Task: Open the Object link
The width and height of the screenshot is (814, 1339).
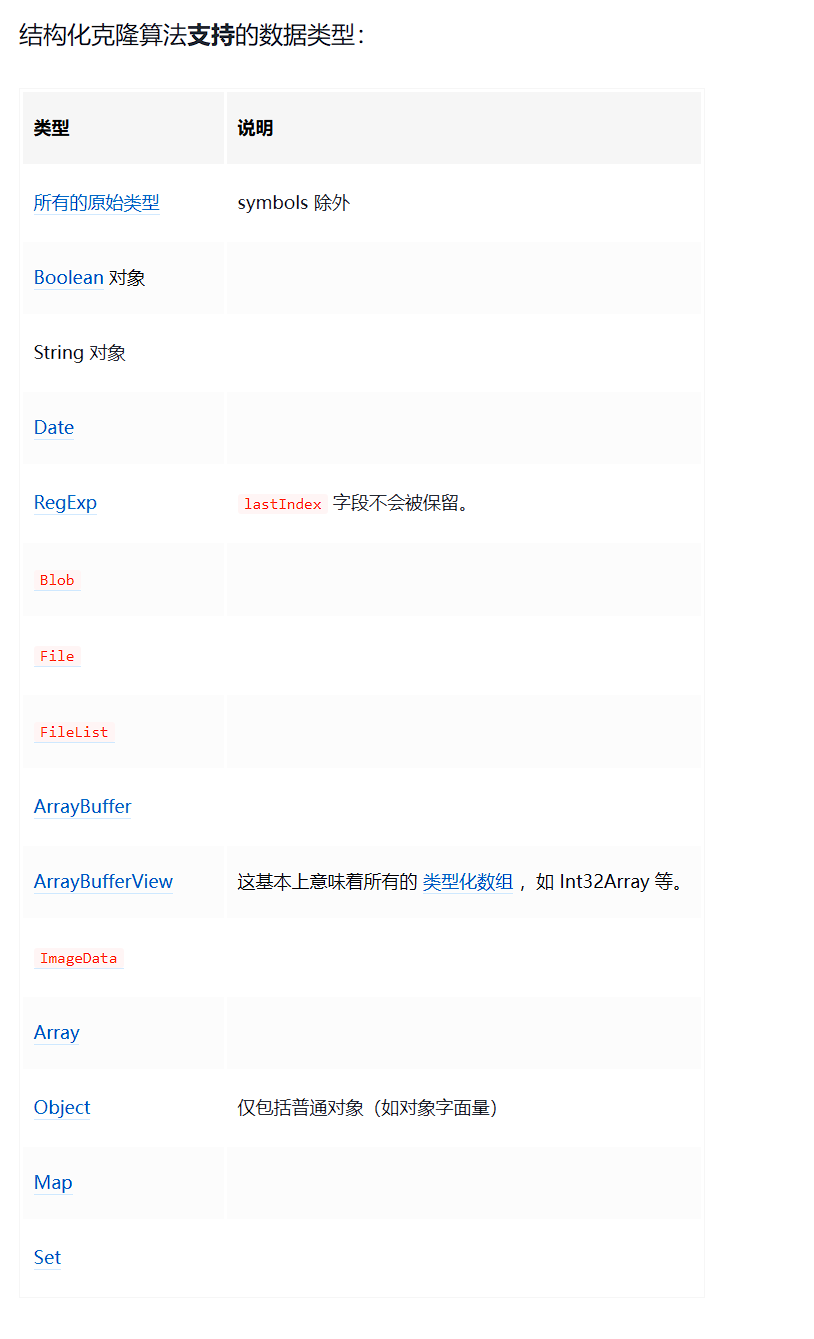Action: coord(62,1108)
